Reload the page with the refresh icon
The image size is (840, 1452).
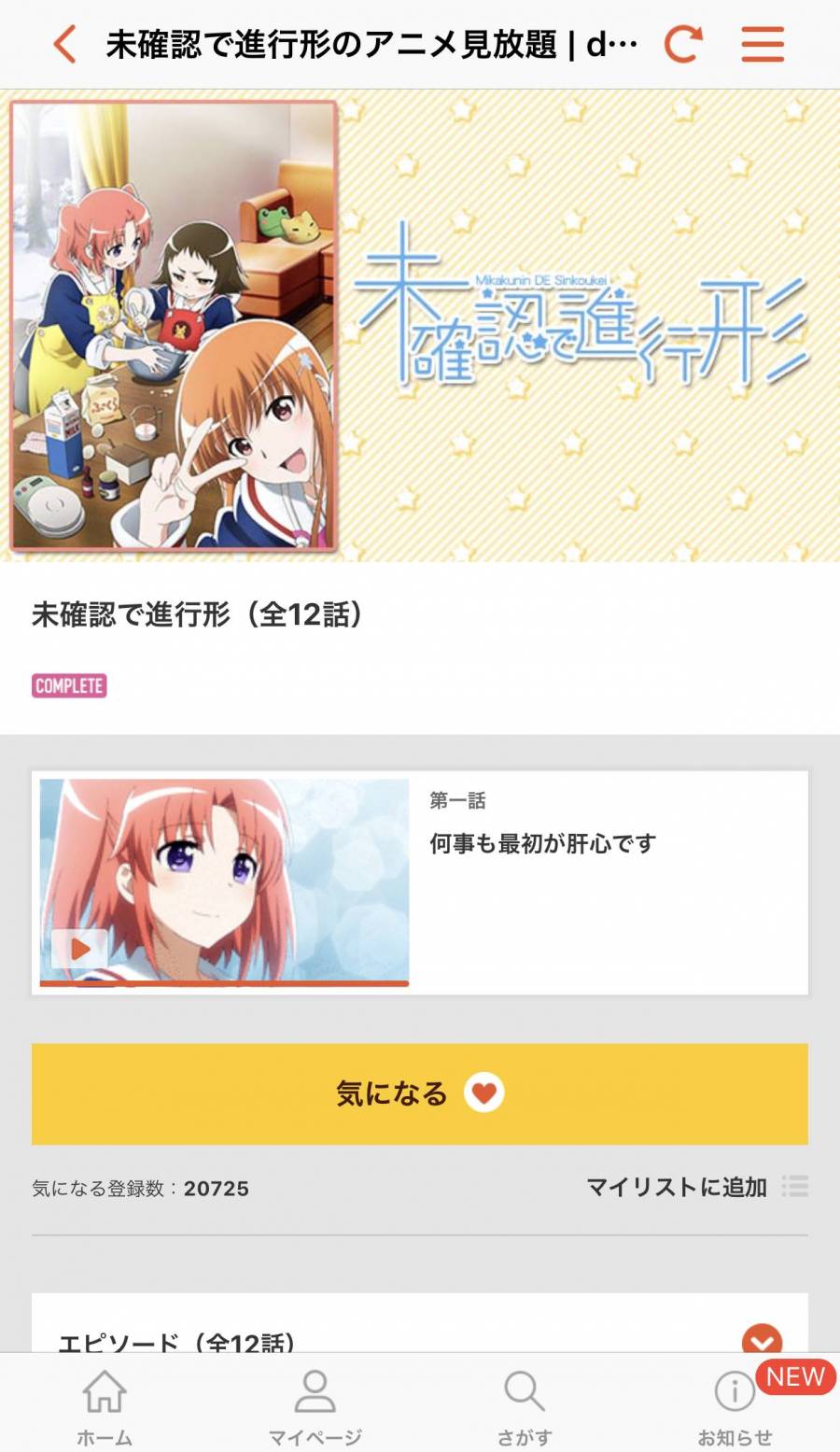(x=682, y=44)
